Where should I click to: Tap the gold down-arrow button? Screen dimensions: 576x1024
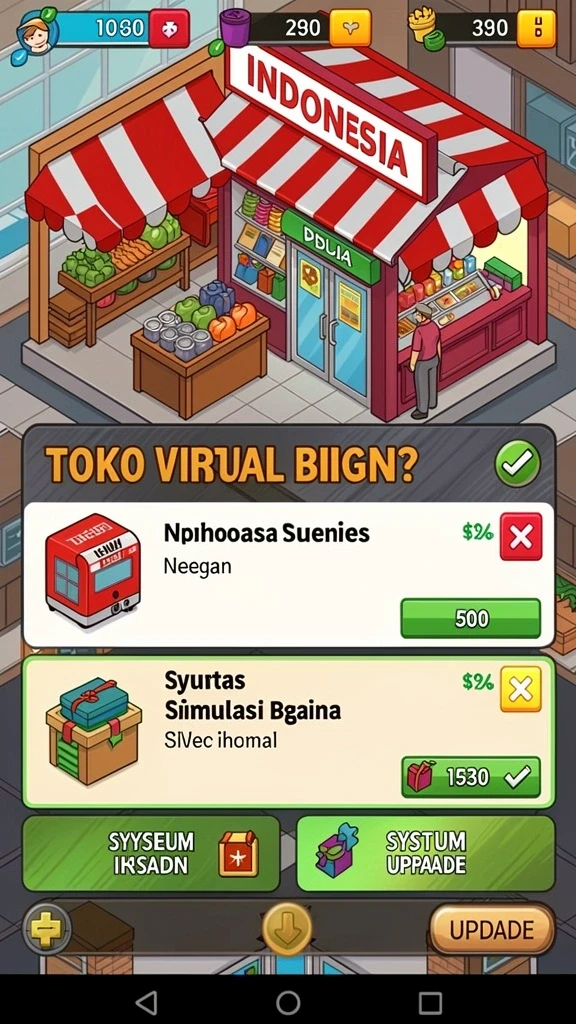coord(287,929)
